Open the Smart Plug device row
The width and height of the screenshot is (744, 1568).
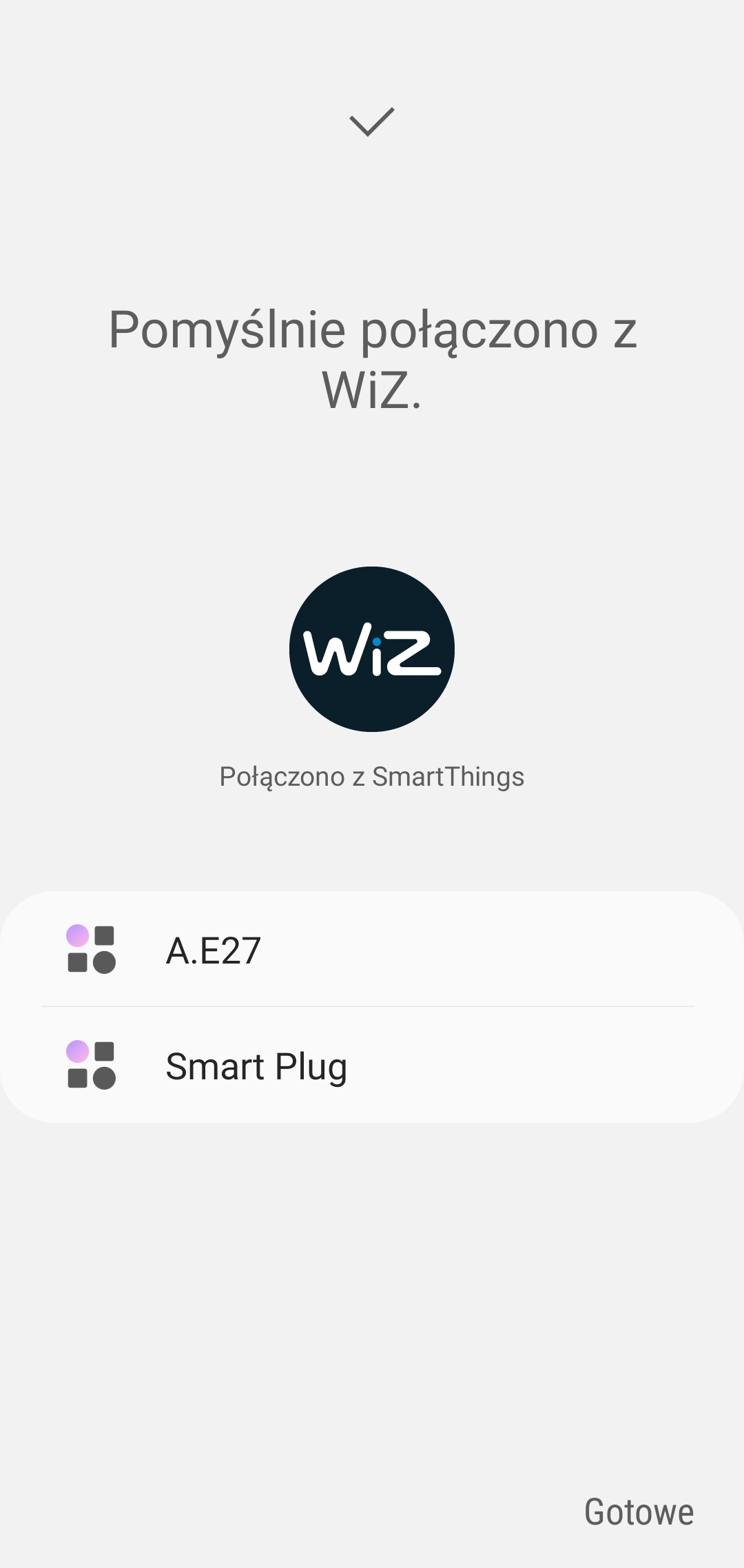(372, 1066)
